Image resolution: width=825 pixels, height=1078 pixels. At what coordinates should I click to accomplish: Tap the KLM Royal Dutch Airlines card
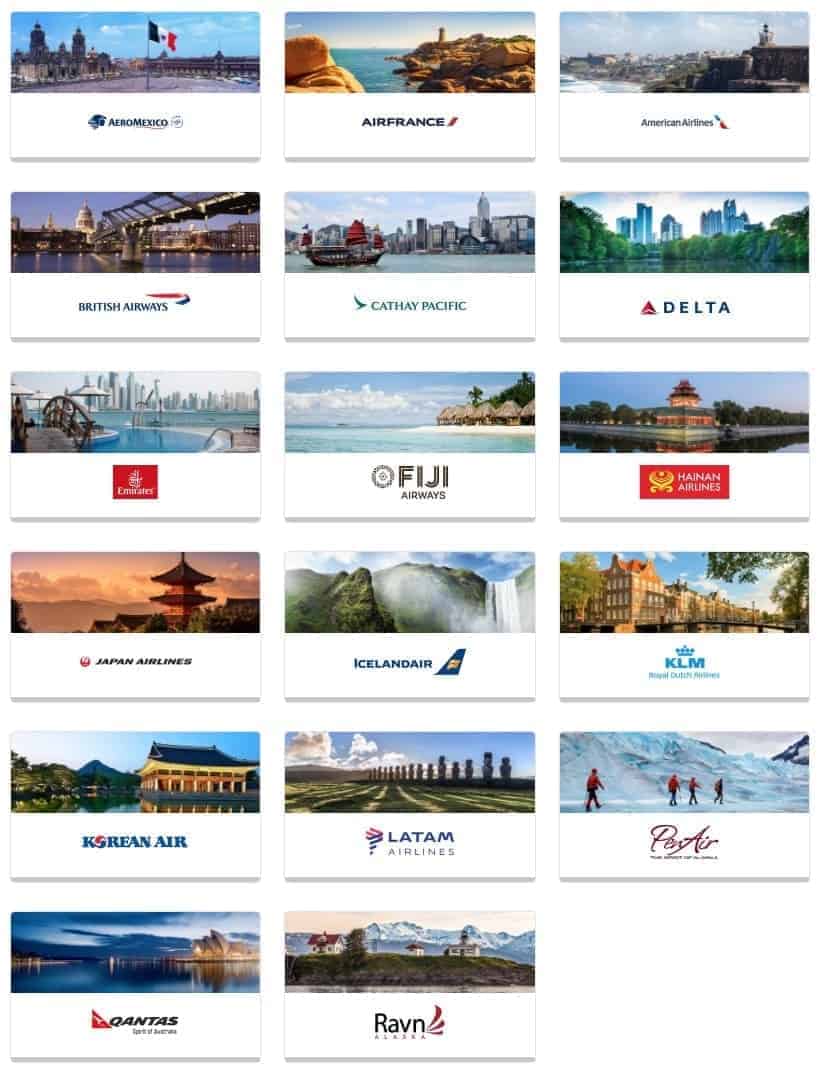point(684,662)
